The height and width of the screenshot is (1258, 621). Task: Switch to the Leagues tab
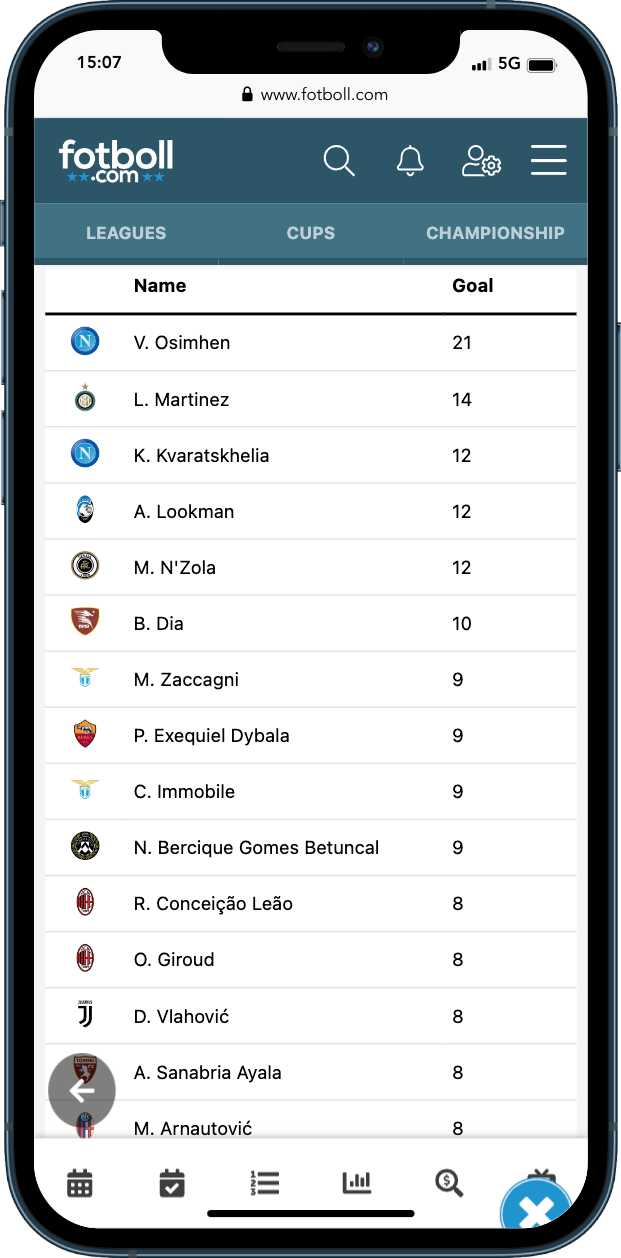coord(126,233)
